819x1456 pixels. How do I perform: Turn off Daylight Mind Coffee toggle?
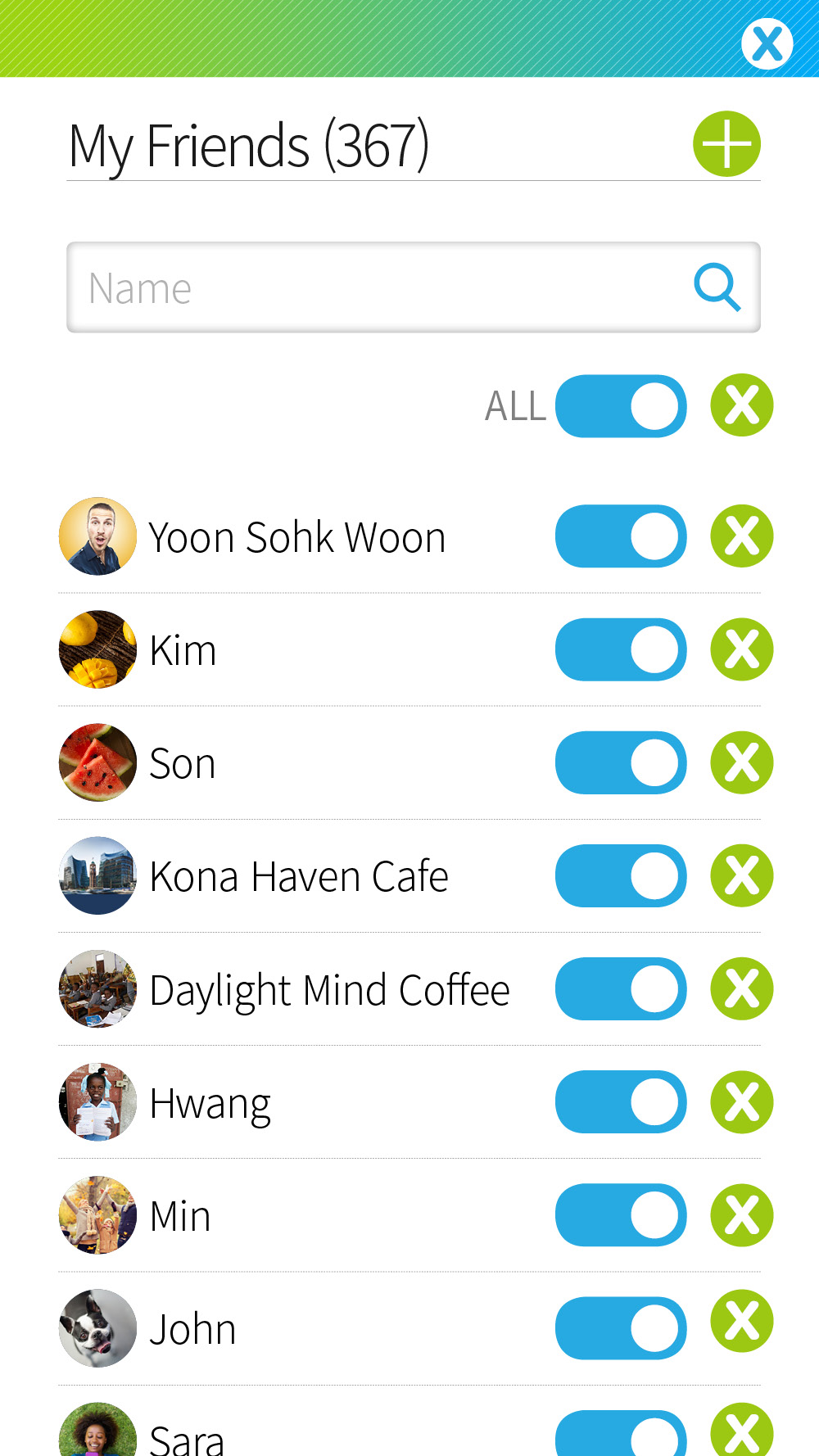(x=621, y=988)
